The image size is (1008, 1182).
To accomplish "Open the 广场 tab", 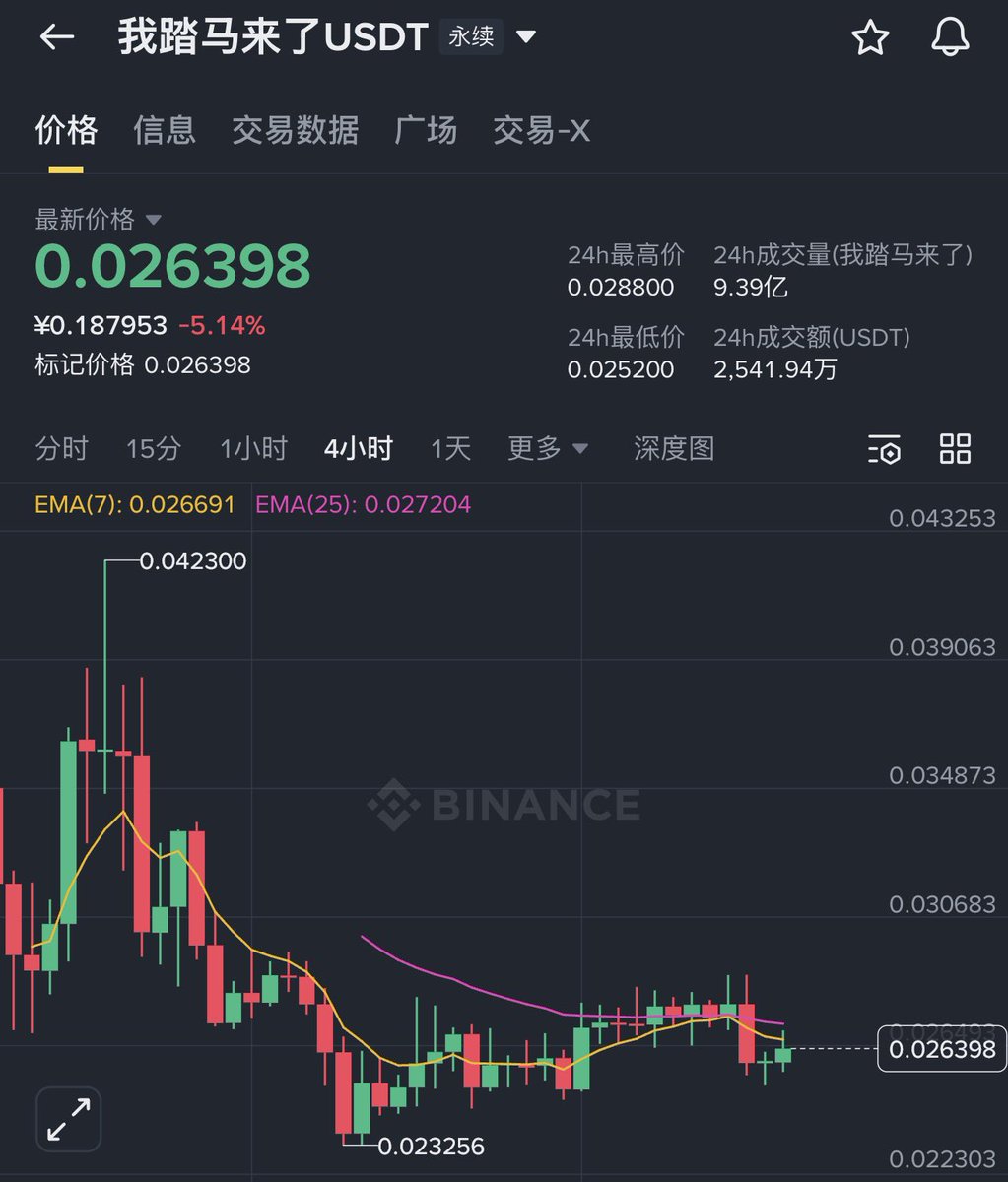I will pos(426,130).
